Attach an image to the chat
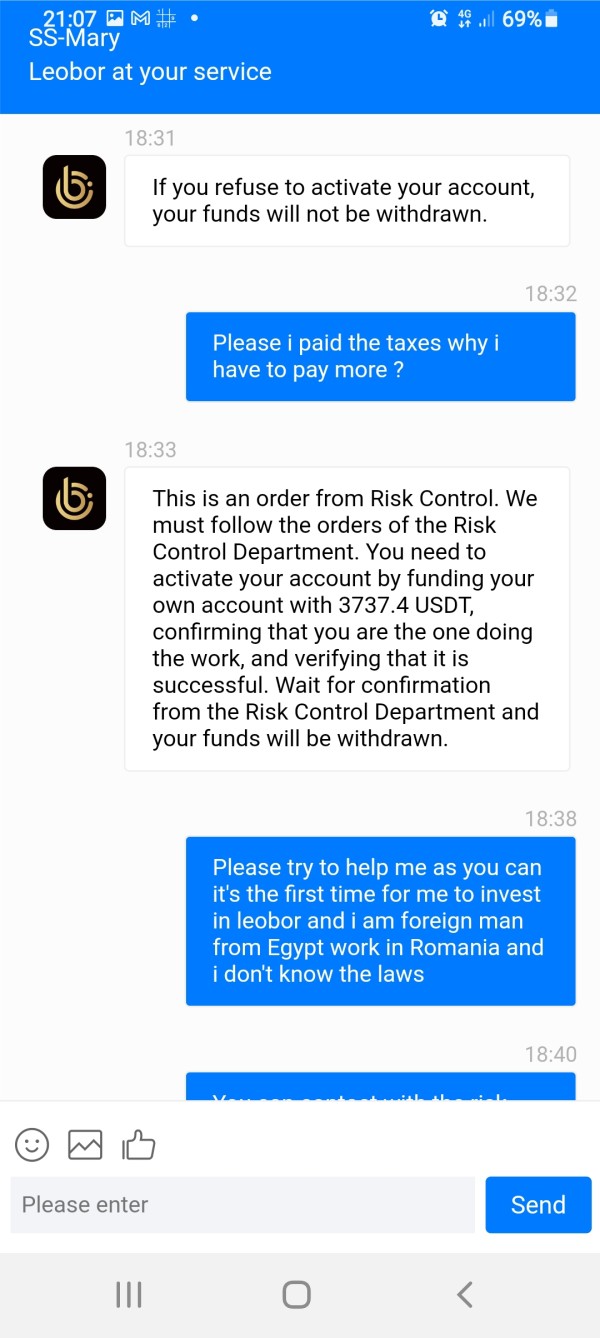 tap(85, 1145)
